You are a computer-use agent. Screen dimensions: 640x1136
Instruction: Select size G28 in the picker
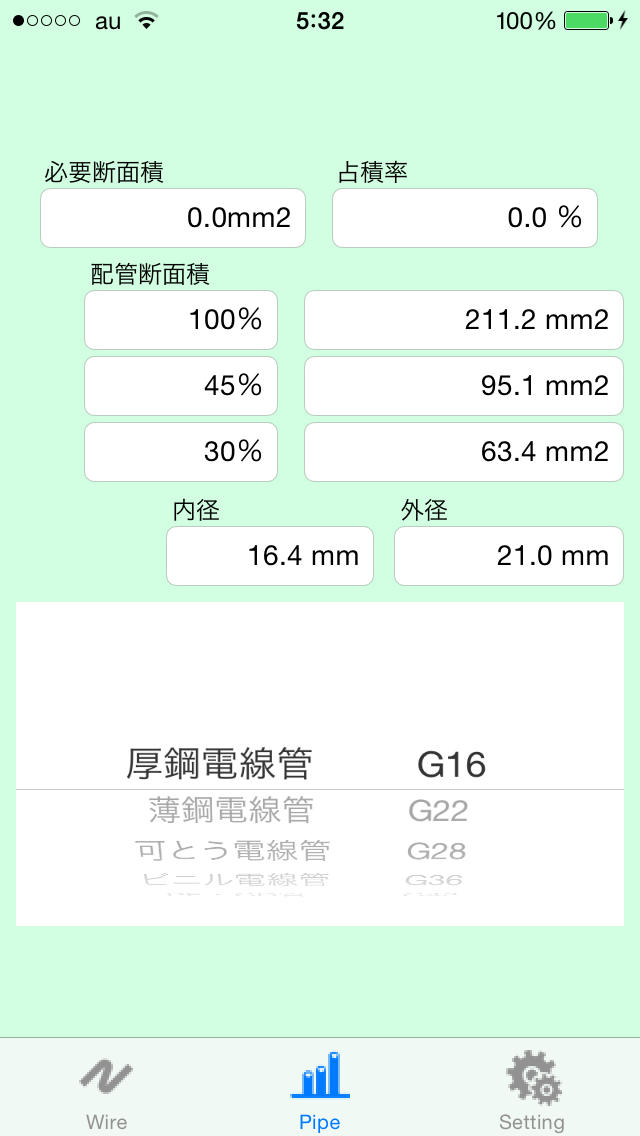pos(436,851)
